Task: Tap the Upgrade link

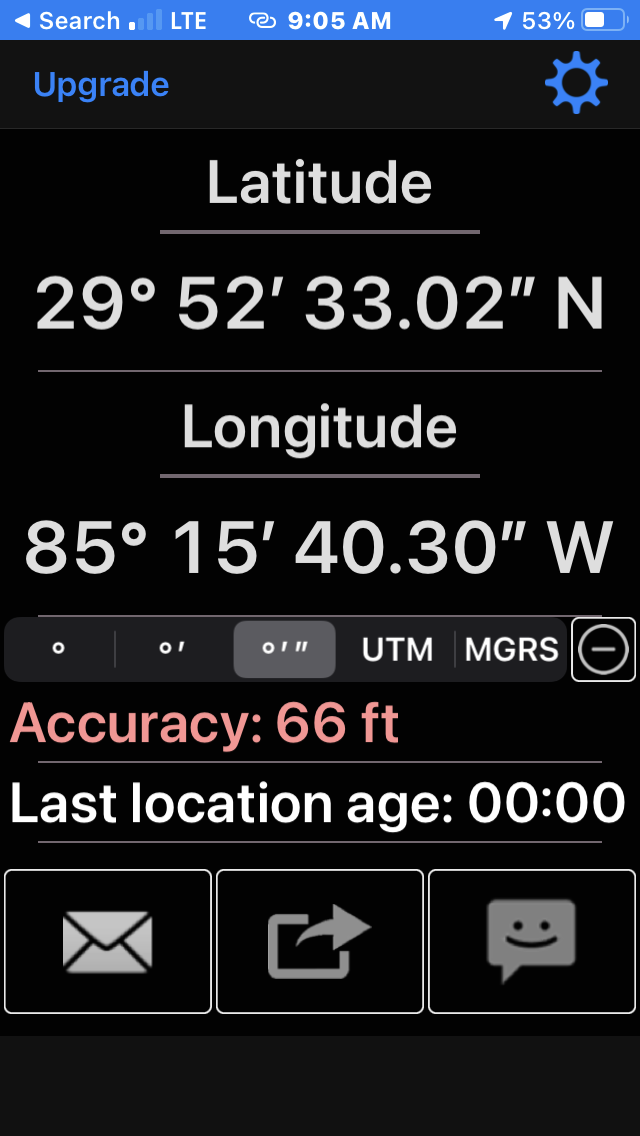Action: (101, 85)
